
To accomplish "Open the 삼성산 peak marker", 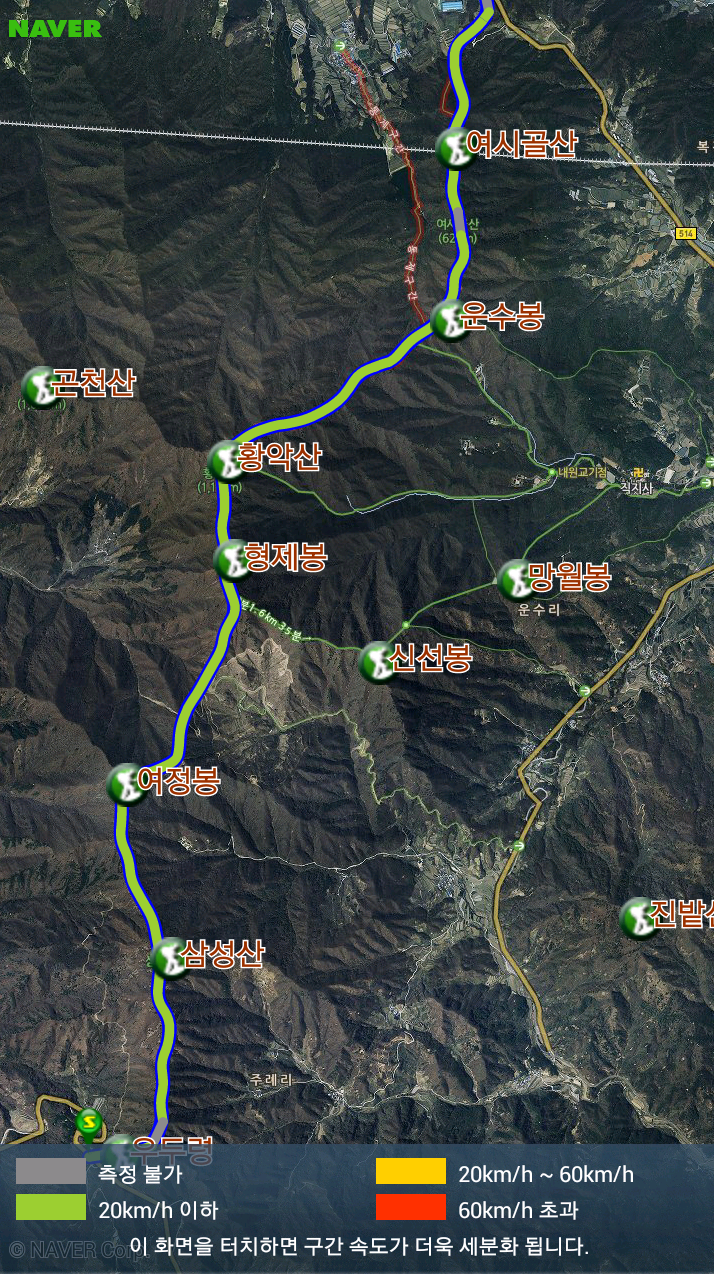I will tap(171, 958).
